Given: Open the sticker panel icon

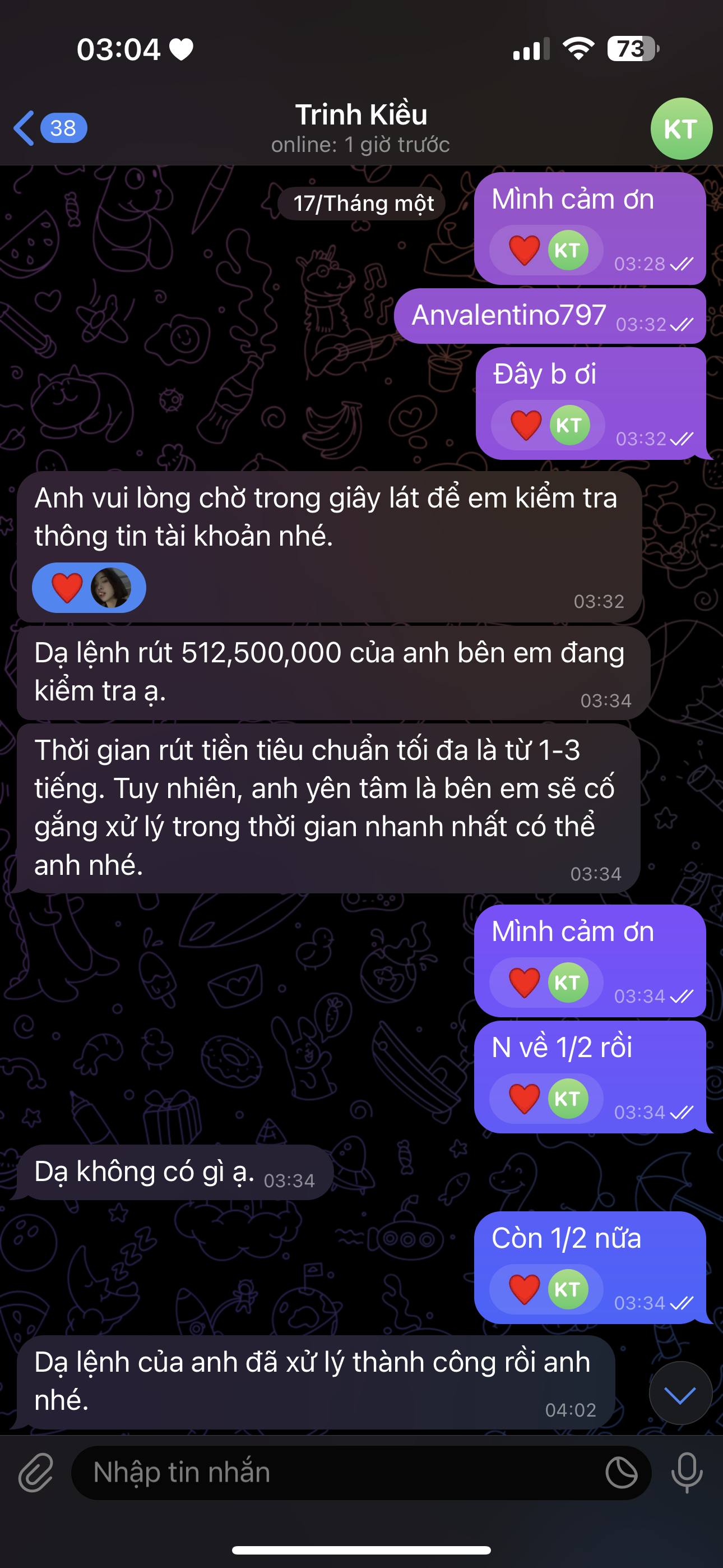Looking at the screenshot, I should [x=622, y=1473].
